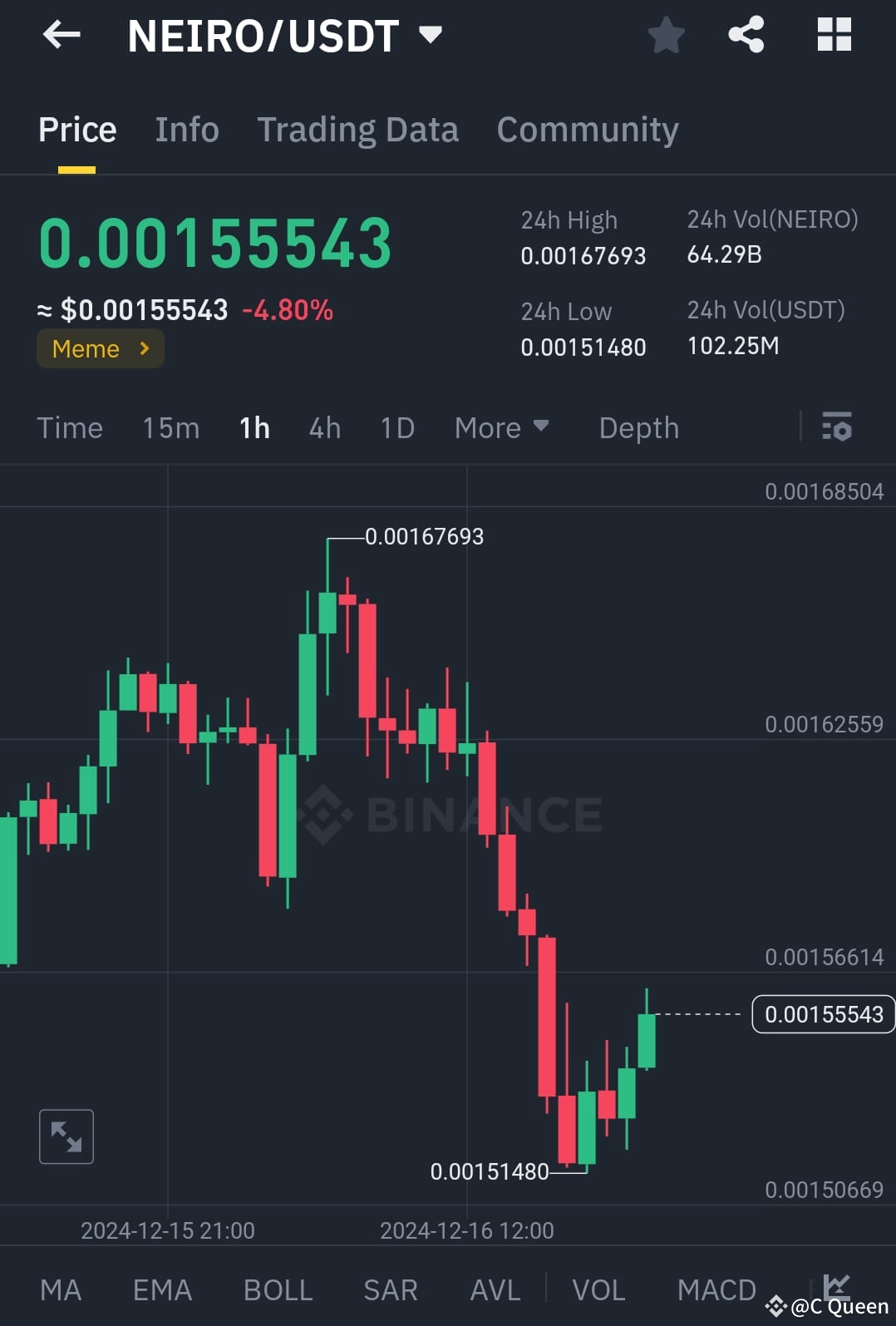896x1326 pixels.
Task: Select the 4h timeframe
Action: pyautogui.click(x=324, y=427)
